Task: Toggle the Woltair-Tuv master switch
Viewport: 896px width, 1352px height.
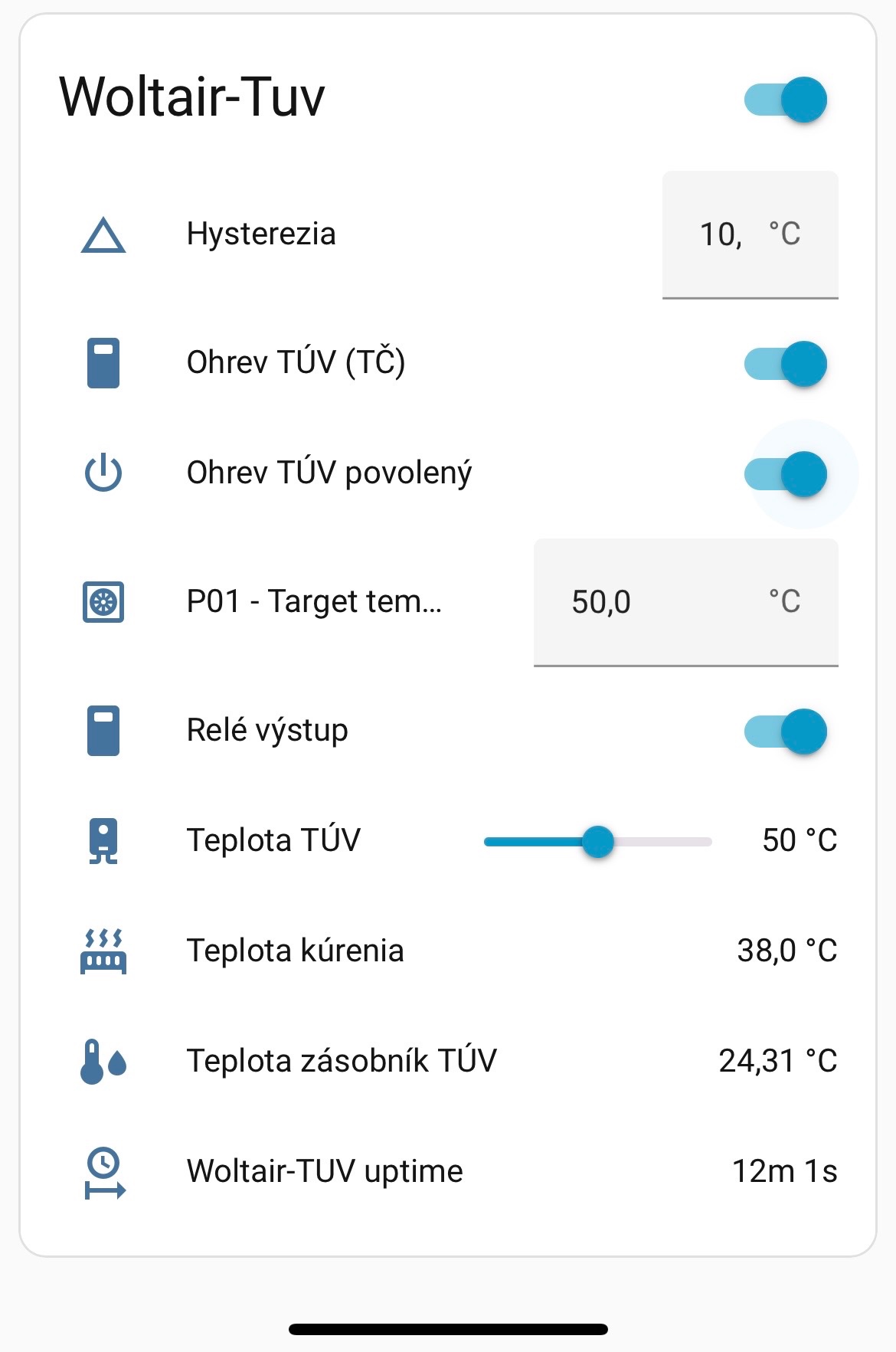Action: point(786,100)
